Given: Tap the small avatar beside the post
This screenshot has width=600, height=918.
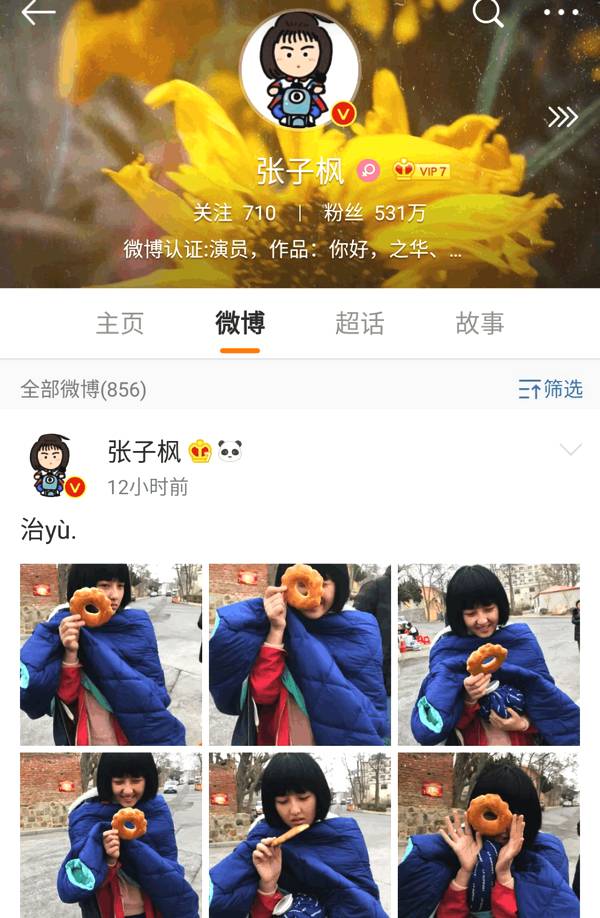Looking at the screenshot, I should point(52,466).
